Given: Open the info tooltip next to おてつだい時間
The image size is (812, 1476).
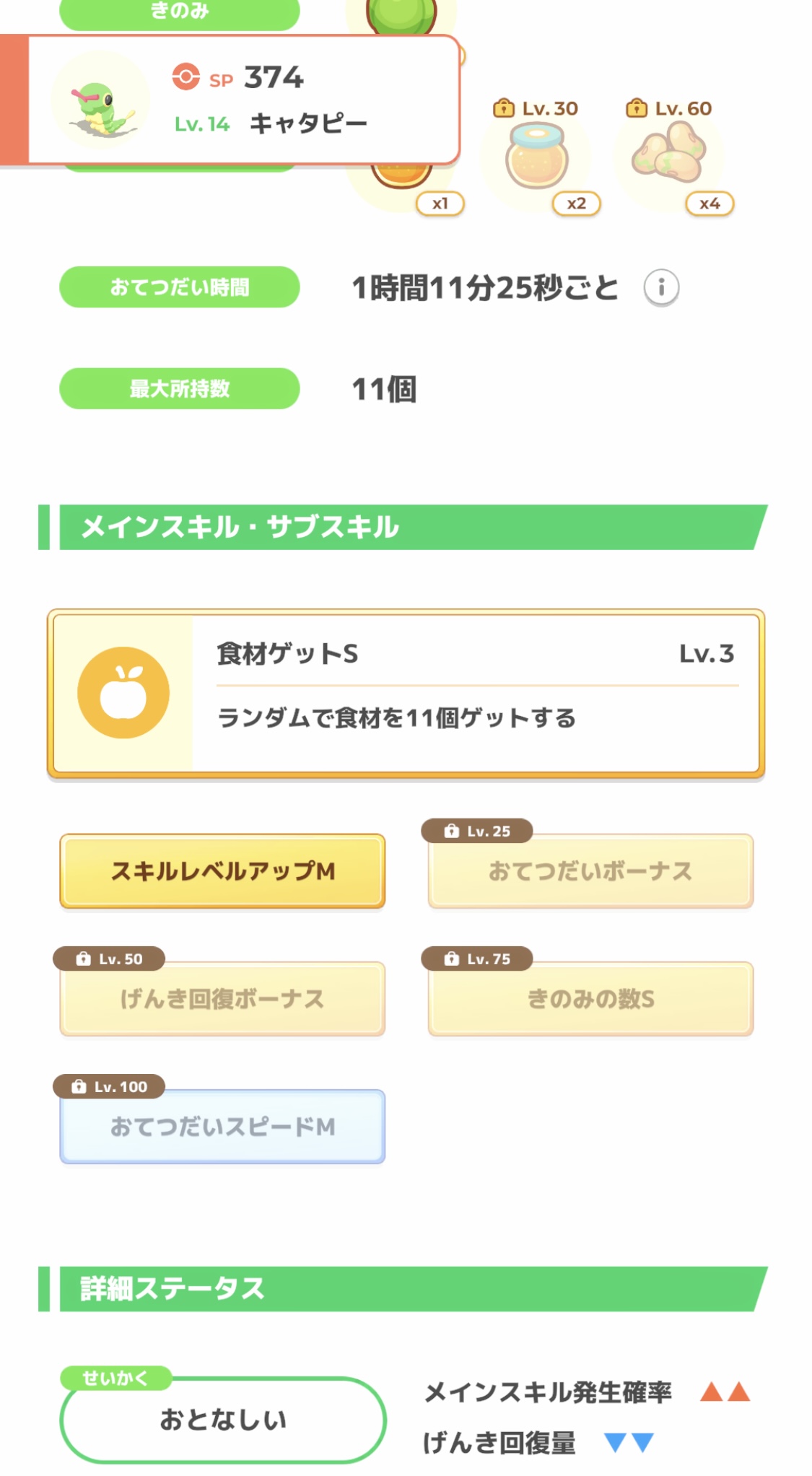Looking at the screenshot, I should (x=663, y=287).
